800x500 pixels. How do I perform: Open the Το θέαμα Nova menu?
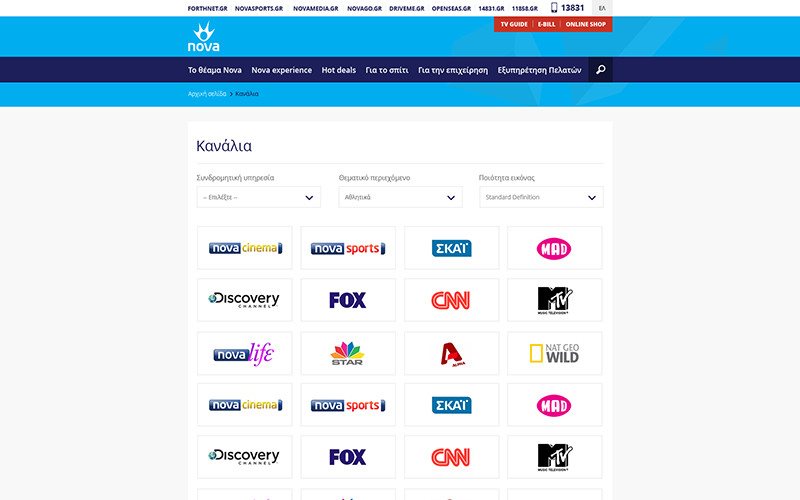pyautogui.click(x=215, y=70)
